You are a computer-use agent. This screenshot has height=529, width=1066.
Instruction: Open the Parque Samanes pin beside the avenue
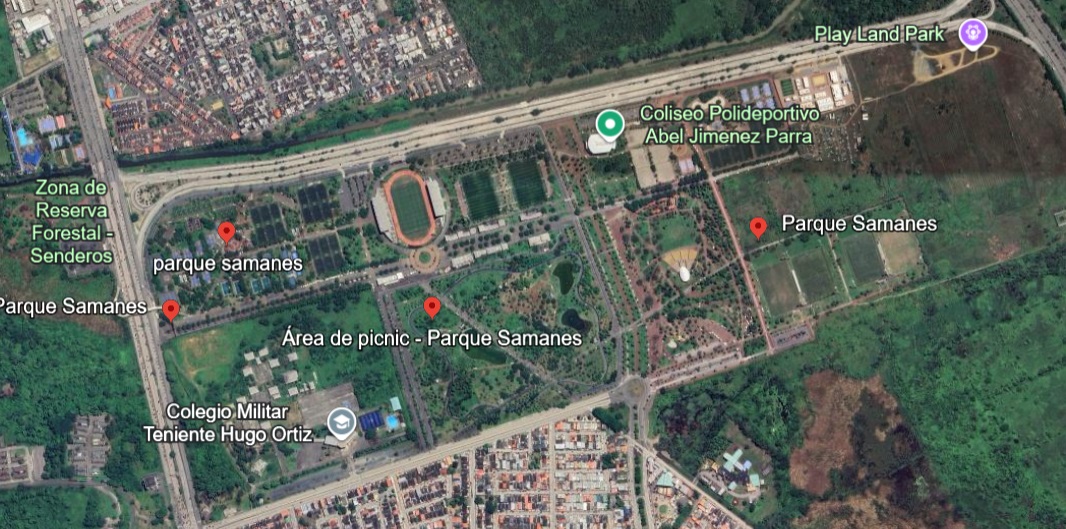(171, 310)
